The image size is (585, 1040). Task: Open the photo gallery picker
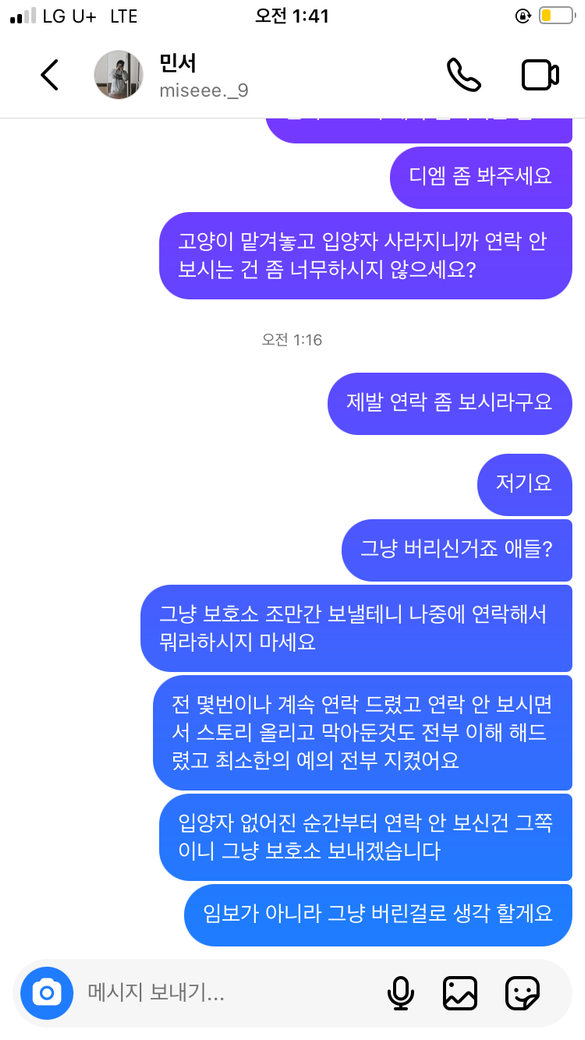click(x=460, y=993)
